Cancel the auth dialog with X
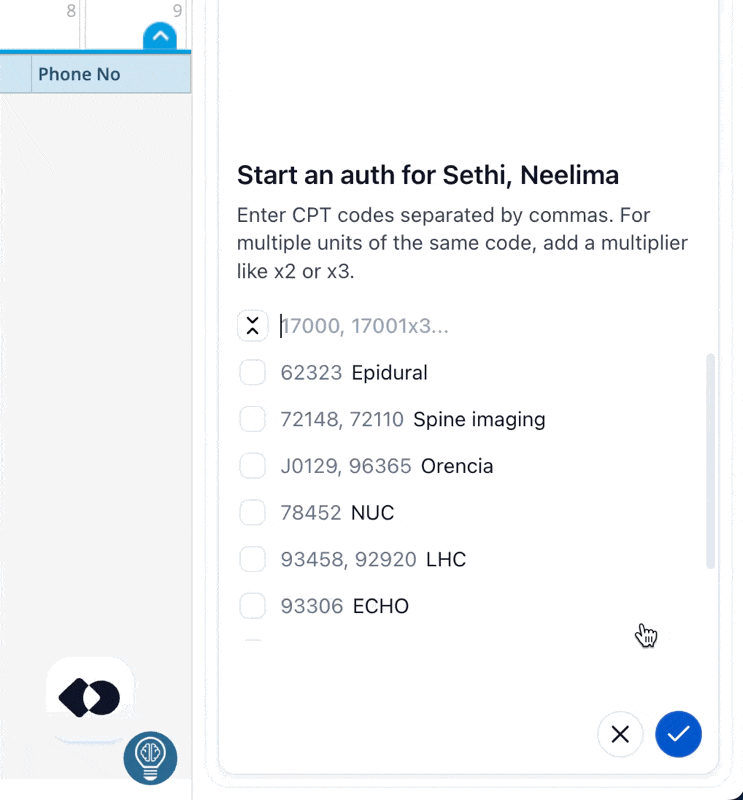 tap(620, 735)
